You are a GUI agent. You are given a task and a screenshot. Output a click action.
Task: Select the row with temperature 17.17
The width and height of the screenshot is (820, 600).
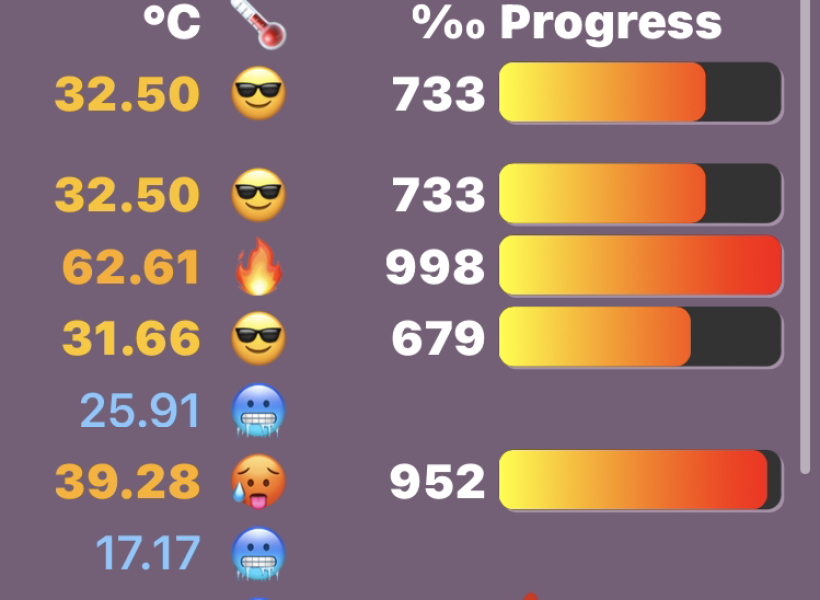(x=147, y=553)
